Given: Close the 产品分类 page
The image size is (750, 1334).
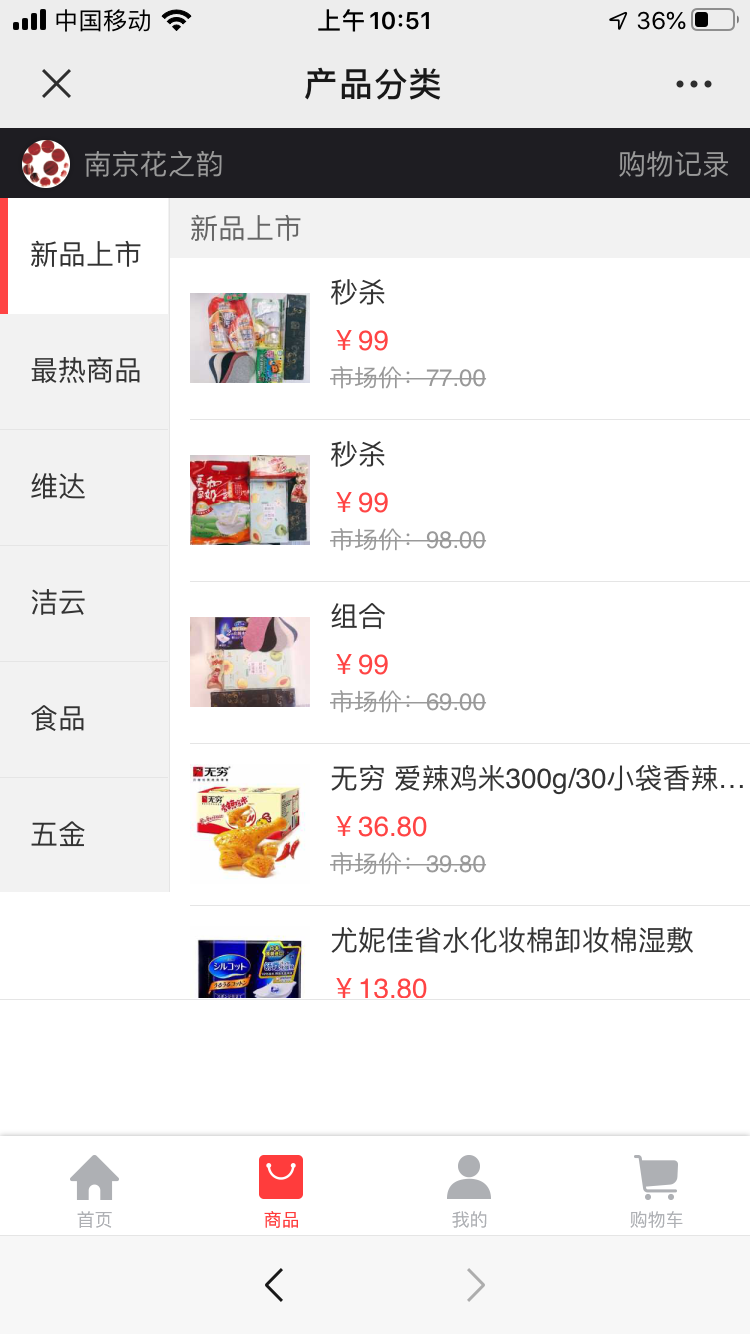Looking at the screenshot, I should 57,84.
